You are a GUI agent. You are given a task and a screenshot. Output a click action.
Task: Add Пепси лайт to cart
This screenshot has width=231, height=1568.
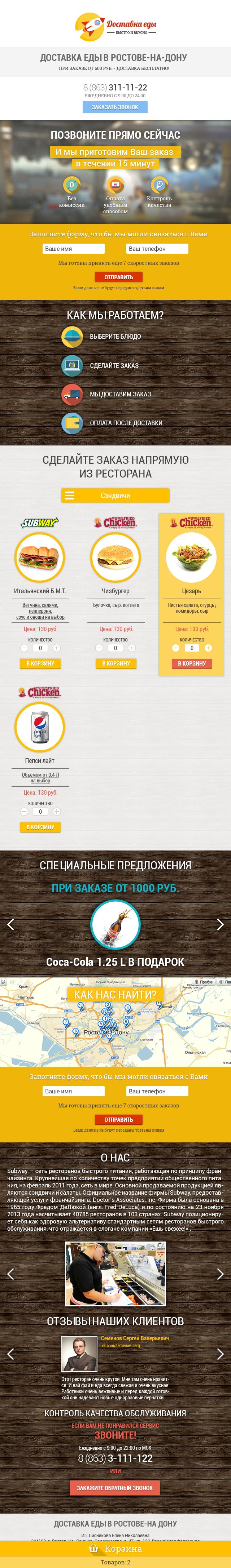(x=40, y=827)
